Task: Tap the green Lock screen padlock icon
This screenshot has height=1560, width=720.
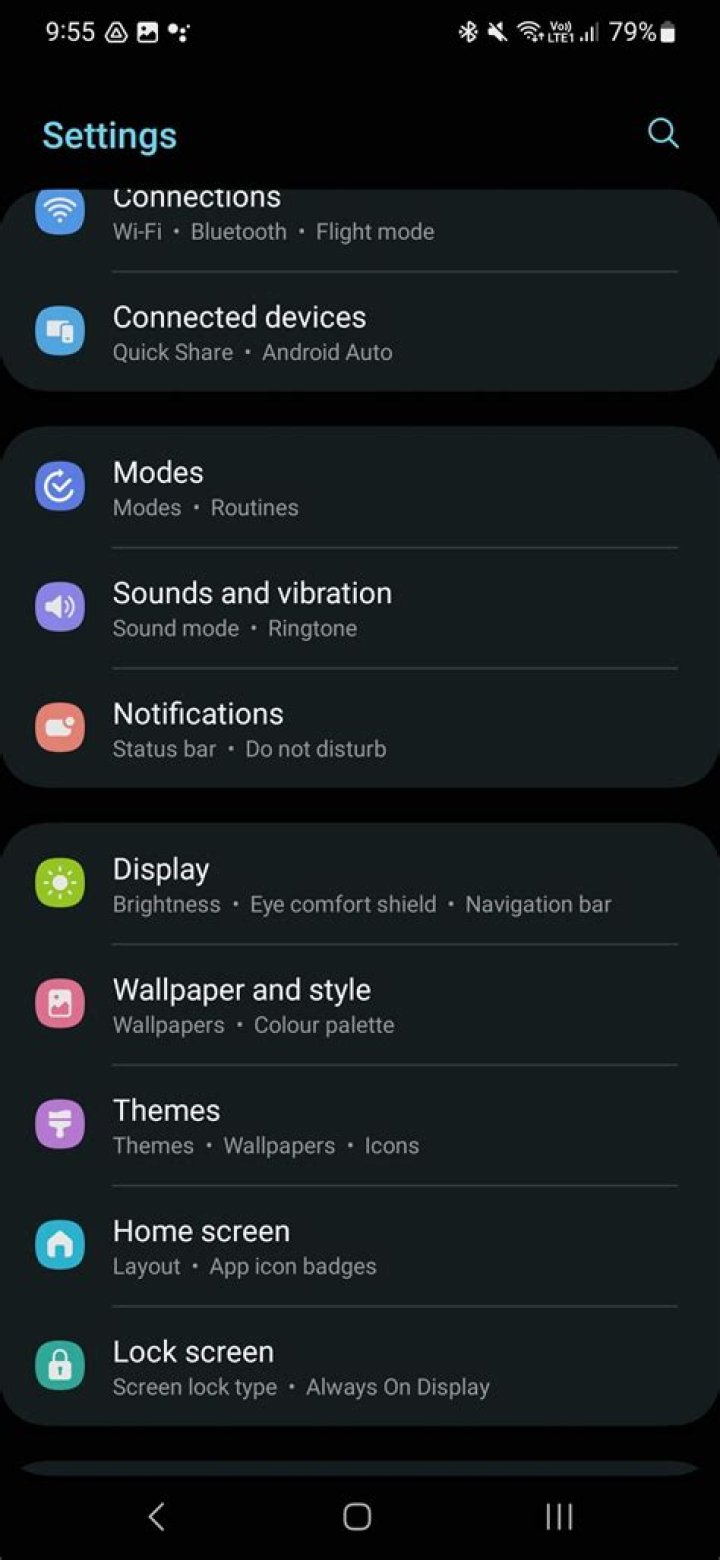Action: click(x=59, y=1365)
